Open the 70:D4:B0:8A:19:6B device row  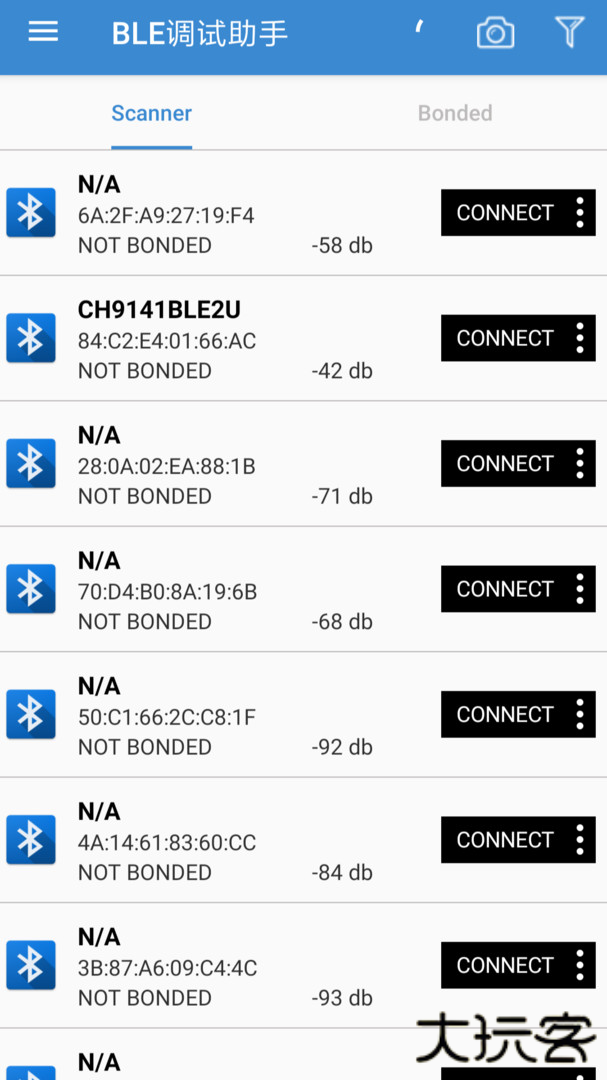(220, 590)
